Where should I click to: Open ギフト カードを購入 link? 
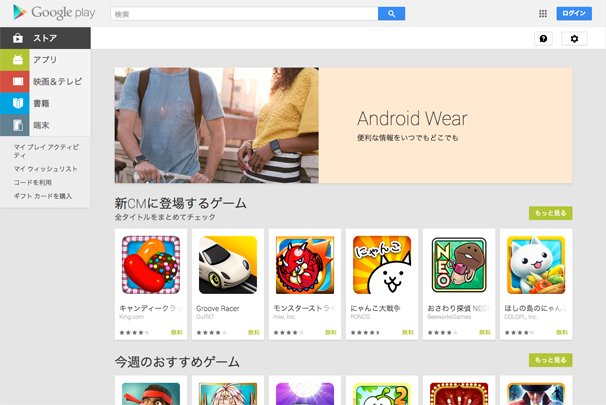tap(42, 196)
